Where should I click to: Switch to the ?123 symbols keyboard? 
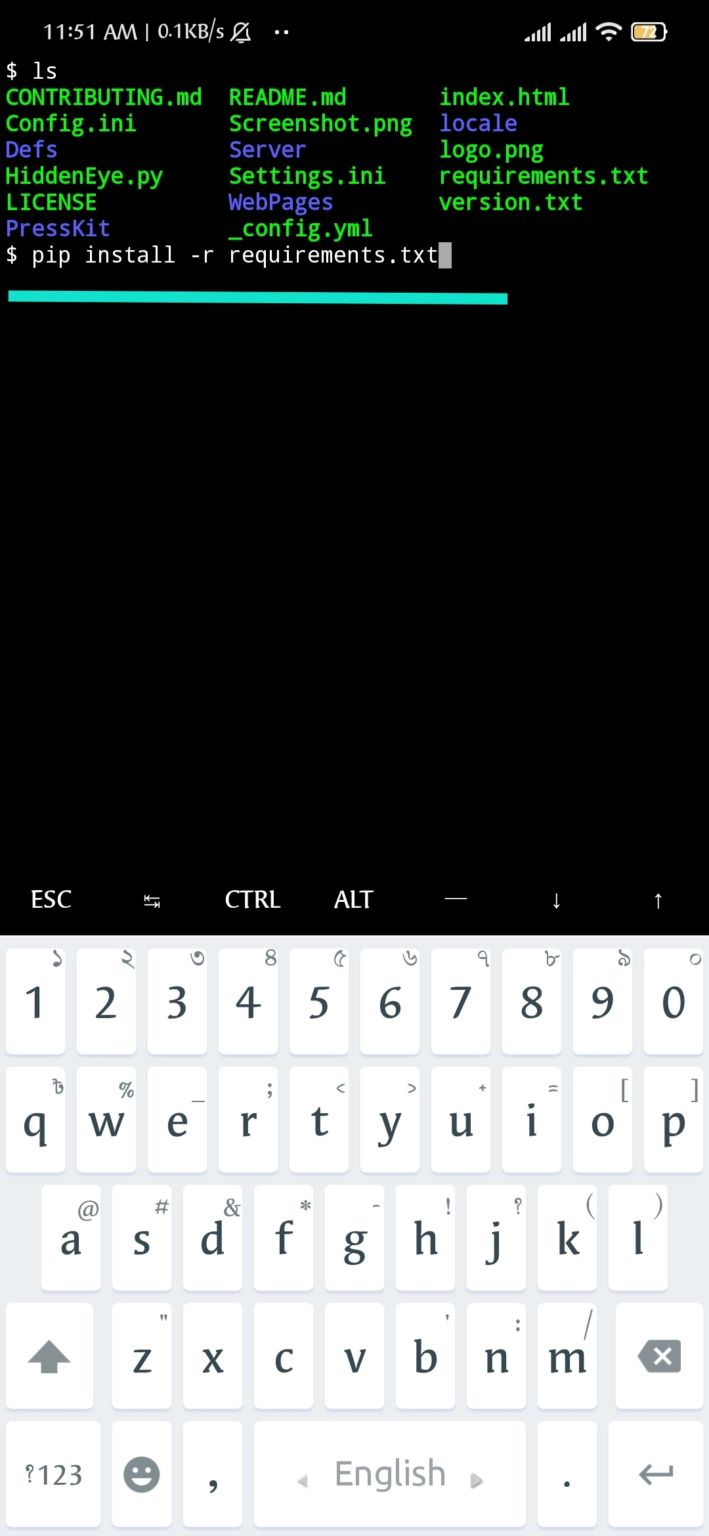coord(53,1473)
